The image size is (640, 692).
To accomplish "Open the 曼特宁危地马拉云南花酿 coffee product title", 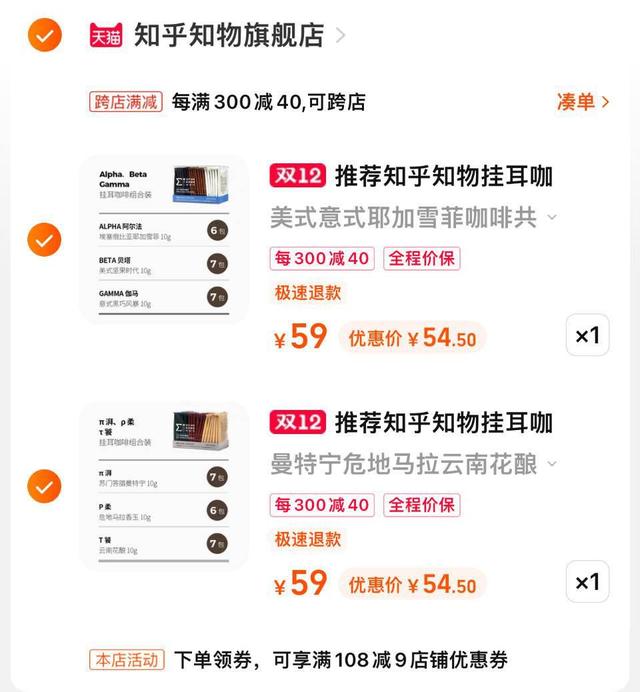I will click(x=442, y=422).
